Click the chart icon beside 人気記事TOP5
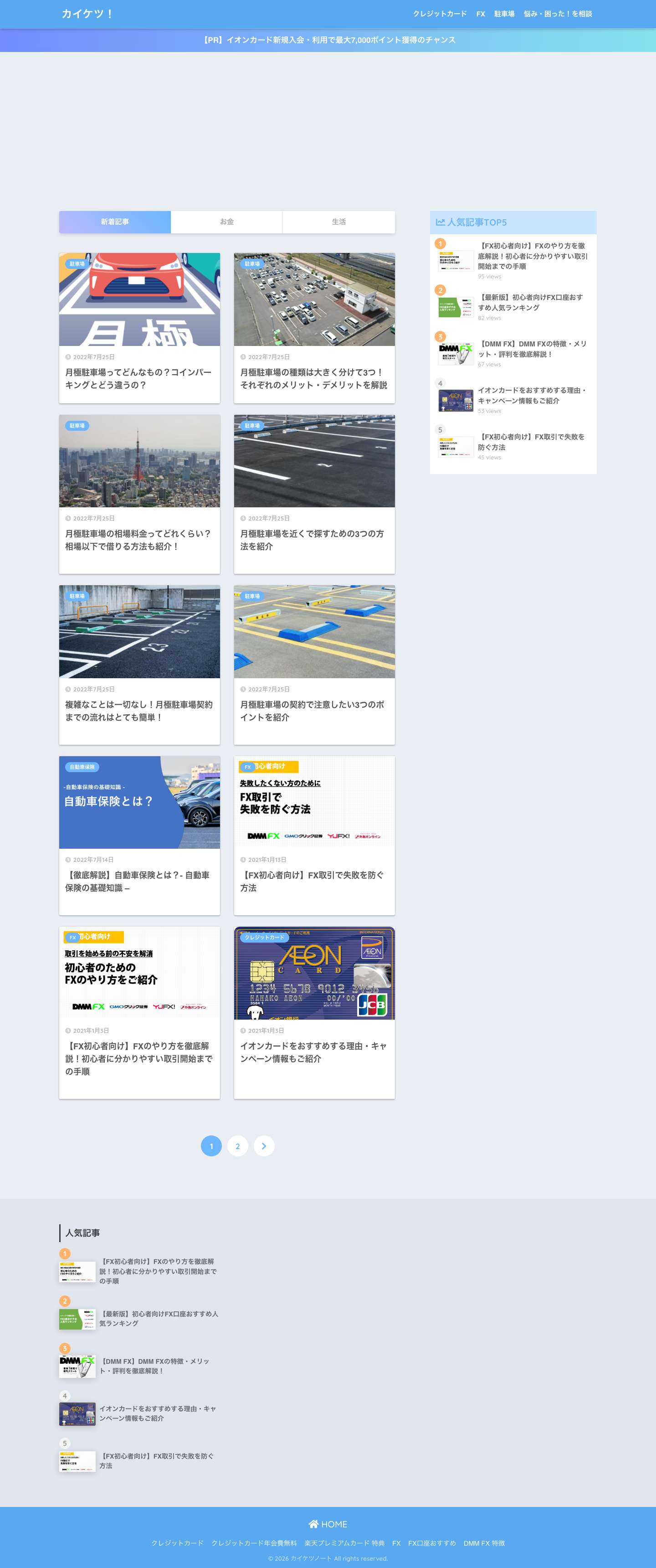 click(x=440, y=223)
